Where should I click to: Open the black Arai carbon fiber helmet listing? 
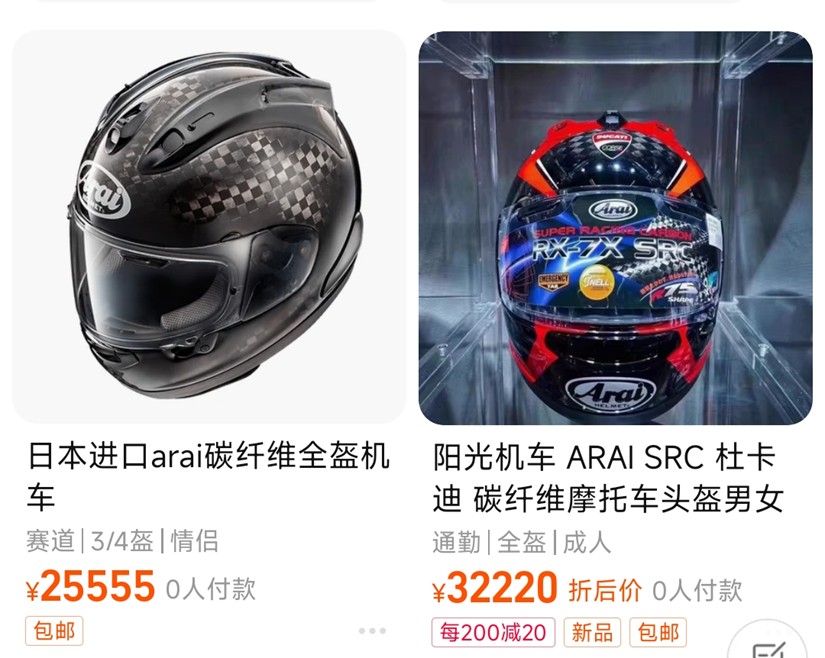click(208, 228)
